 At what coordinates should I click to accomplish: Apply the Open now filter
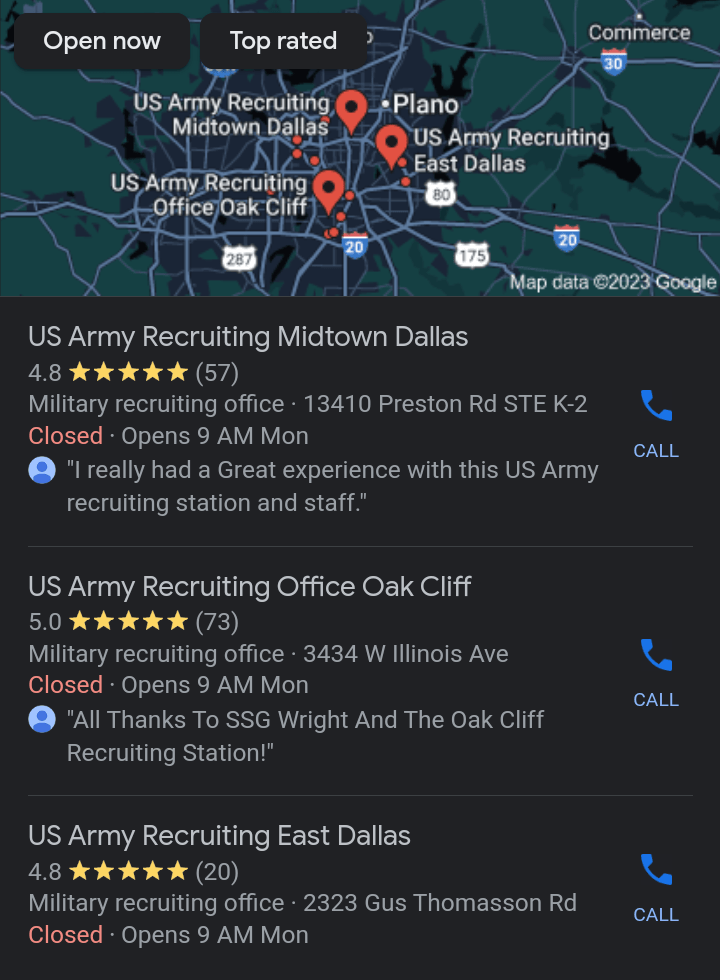[x=102, y=41]
